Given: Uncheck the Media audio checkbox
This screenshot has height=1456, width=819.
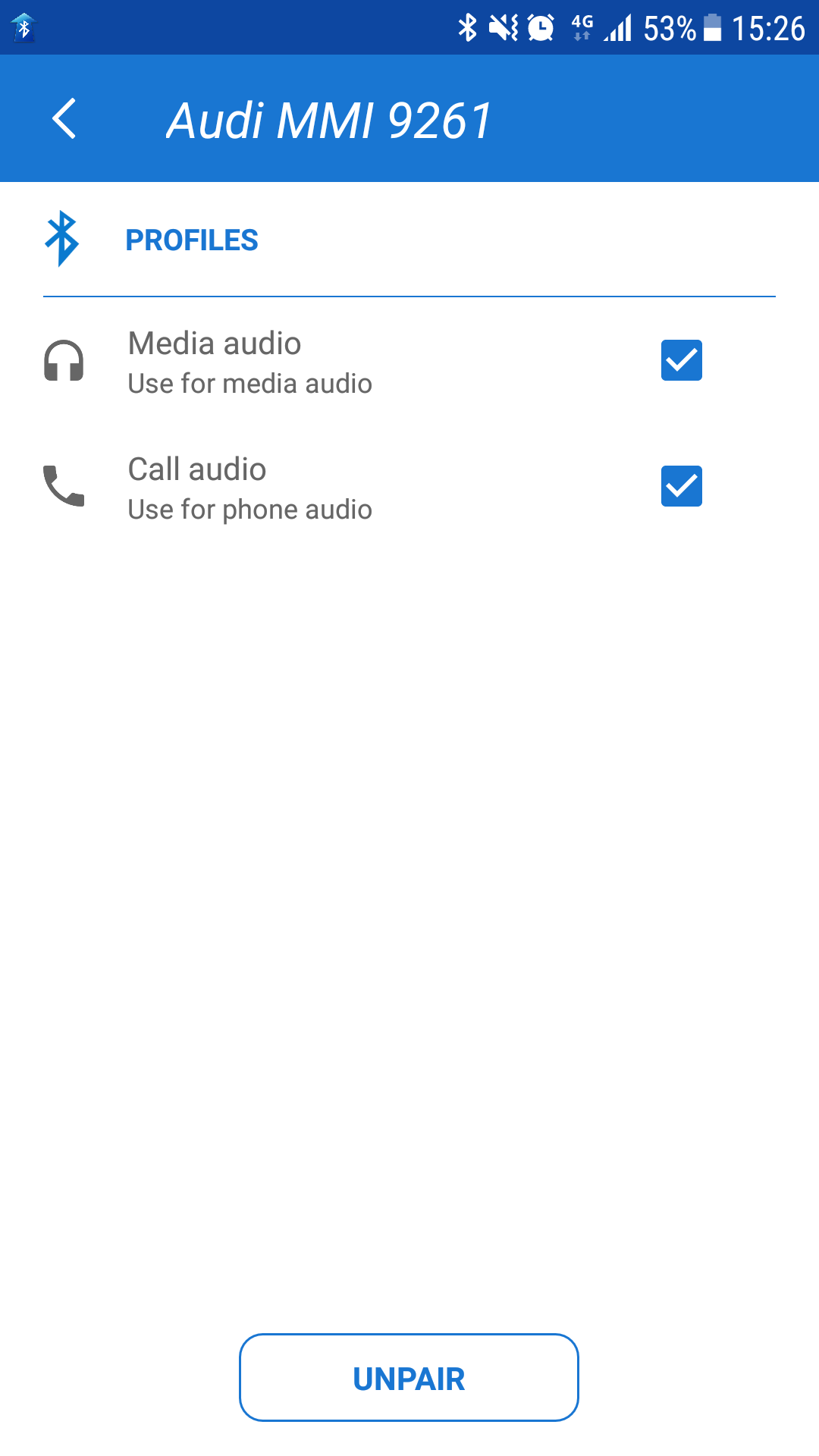Looking at the screenshot, I should click(681, 360).
